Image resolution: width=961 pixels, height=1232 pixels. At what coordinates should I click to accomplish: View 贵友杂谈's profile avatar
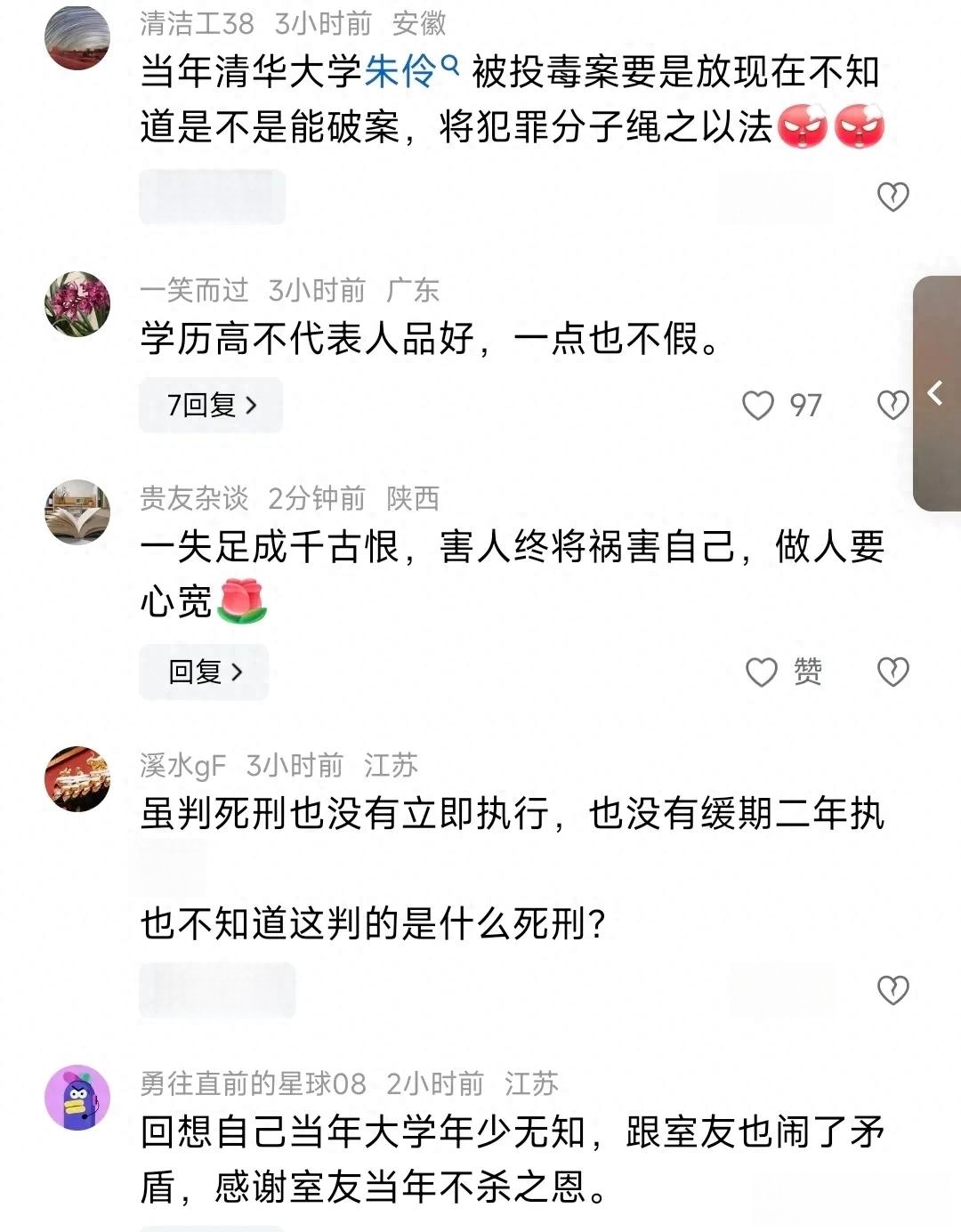[77, 512]
